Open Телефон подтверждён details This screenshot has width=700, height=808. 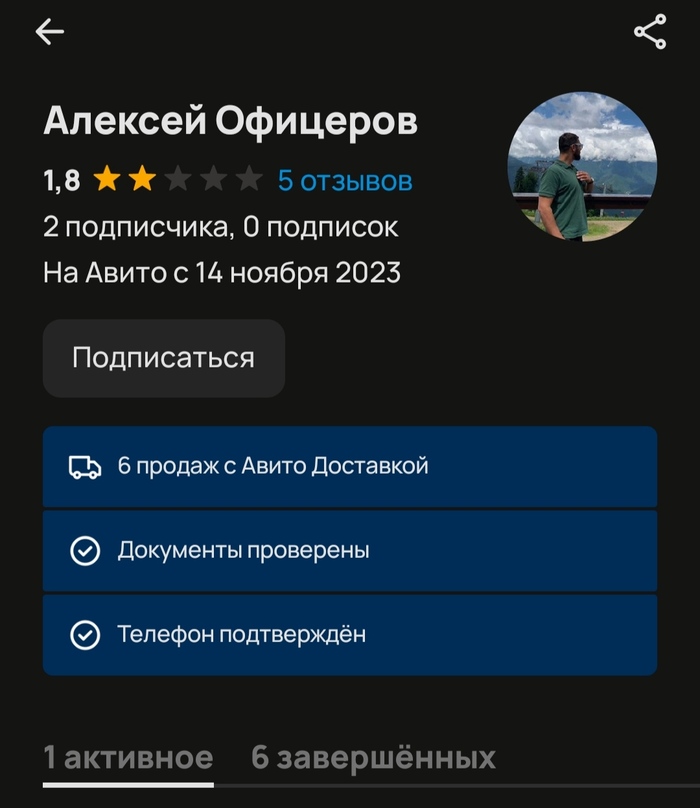(349, 634)
